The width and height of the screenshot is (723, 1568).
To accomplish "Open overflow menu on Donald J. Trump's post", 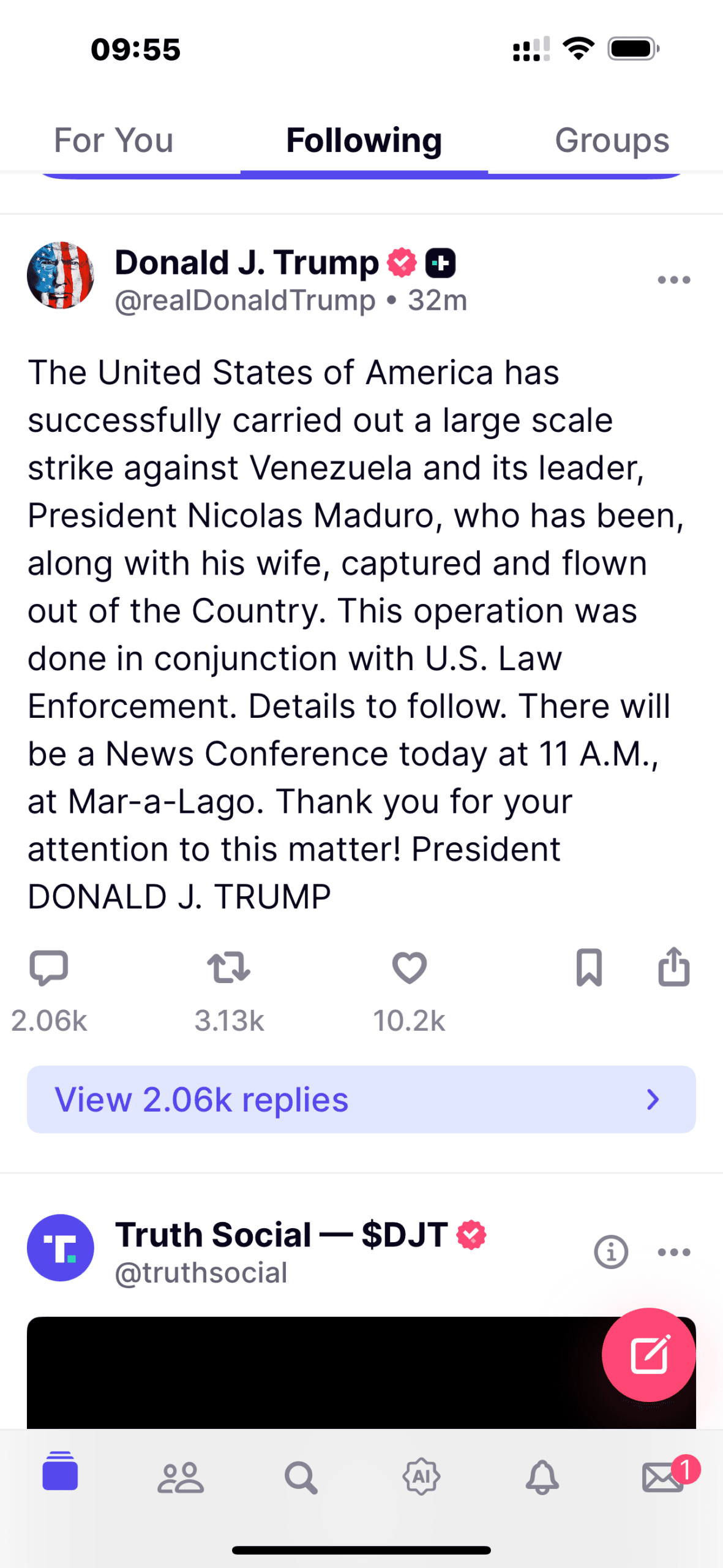I will [x=673, y=281].
